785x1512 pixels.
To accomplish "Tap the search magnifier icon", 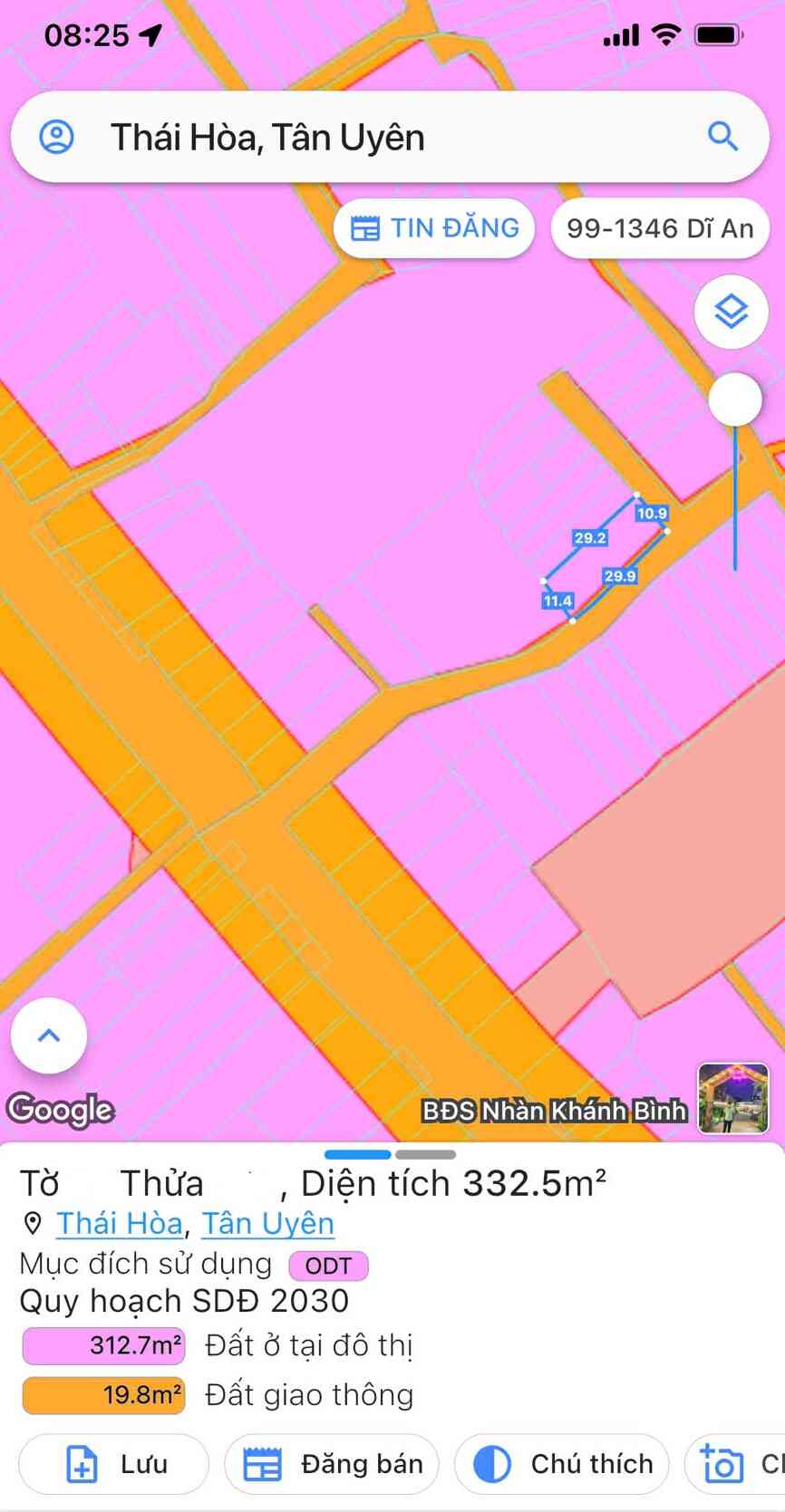I will [722, 137].
